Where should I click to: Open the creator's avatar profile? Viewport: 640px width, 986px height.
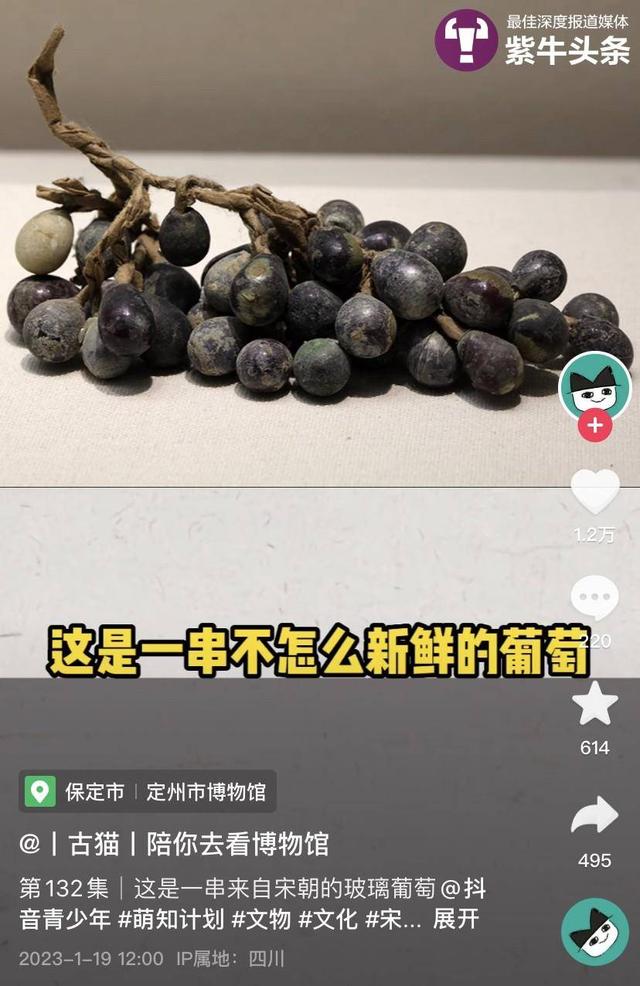click(x=594, y=388)
